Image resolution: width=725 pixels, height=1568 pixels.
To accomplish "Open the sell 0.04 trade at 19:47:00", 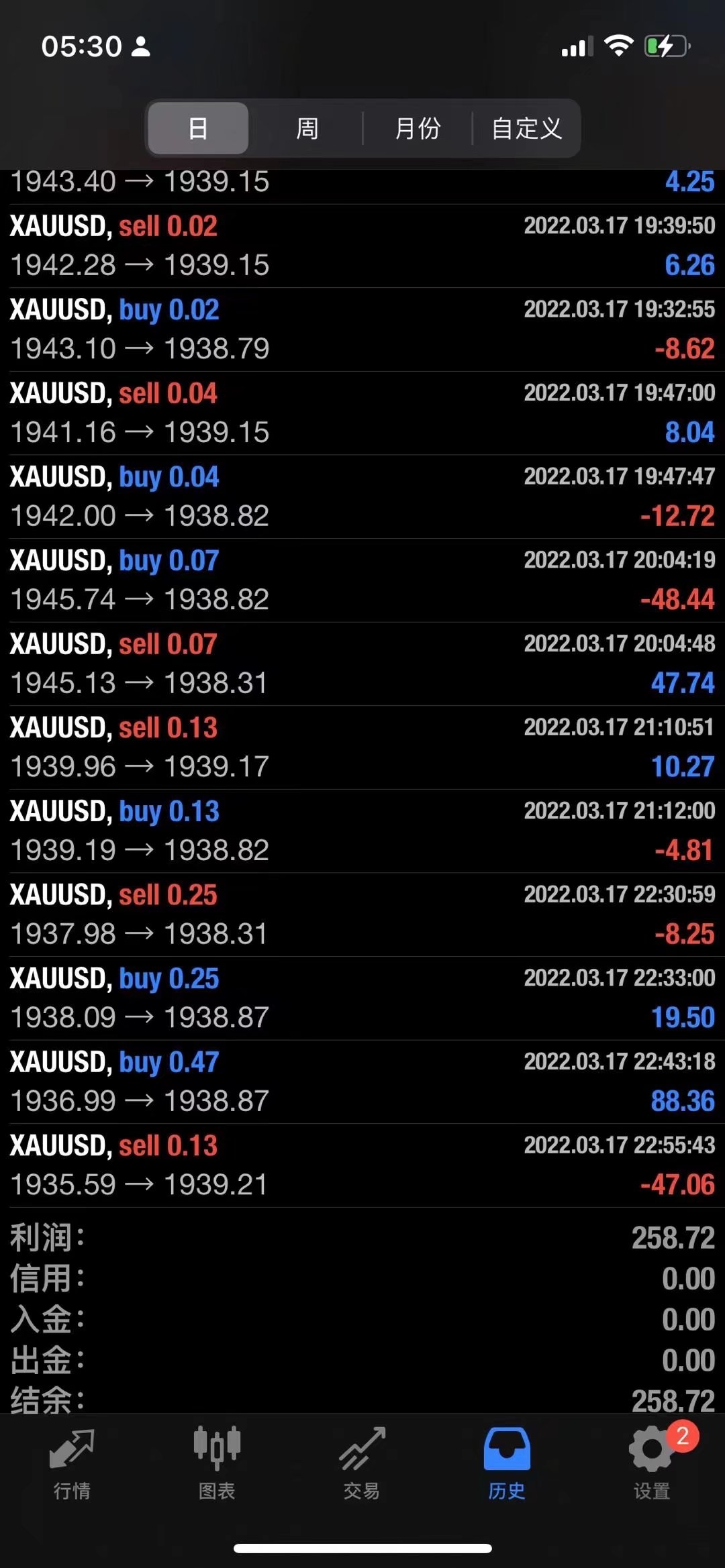I will click(x=362, y=413).
